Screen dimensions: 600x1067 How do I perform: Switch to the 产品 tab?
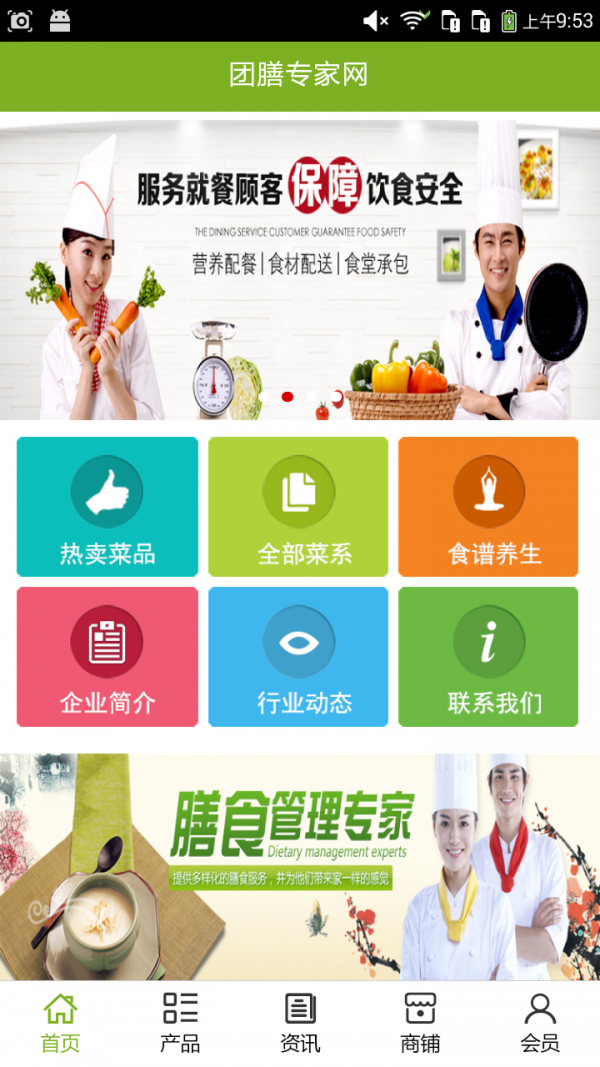pyautogui.click(x=180, y=1023)
